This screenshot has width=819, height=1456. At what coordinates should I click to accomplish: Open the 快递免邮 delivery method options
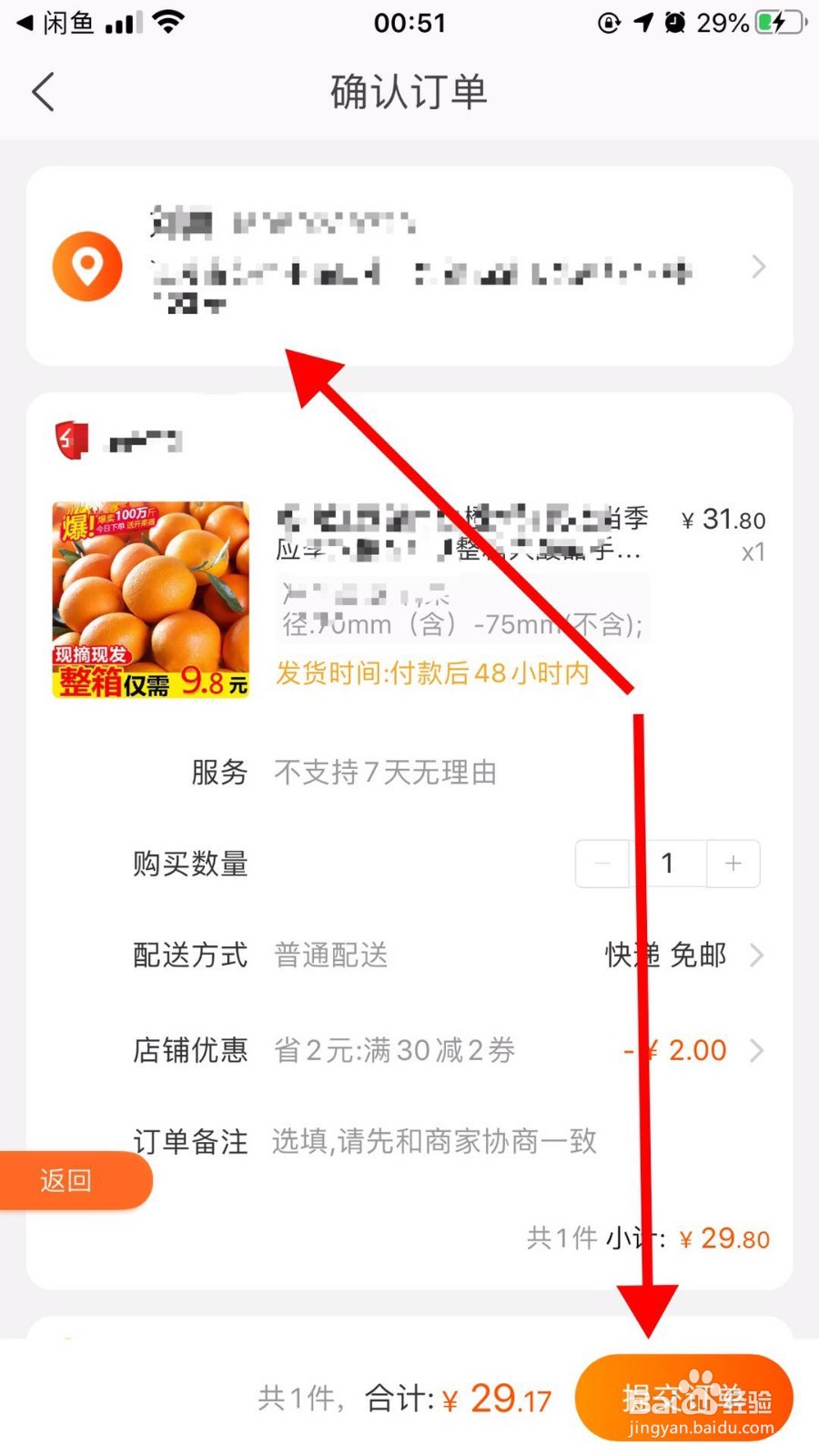(664, 955)
